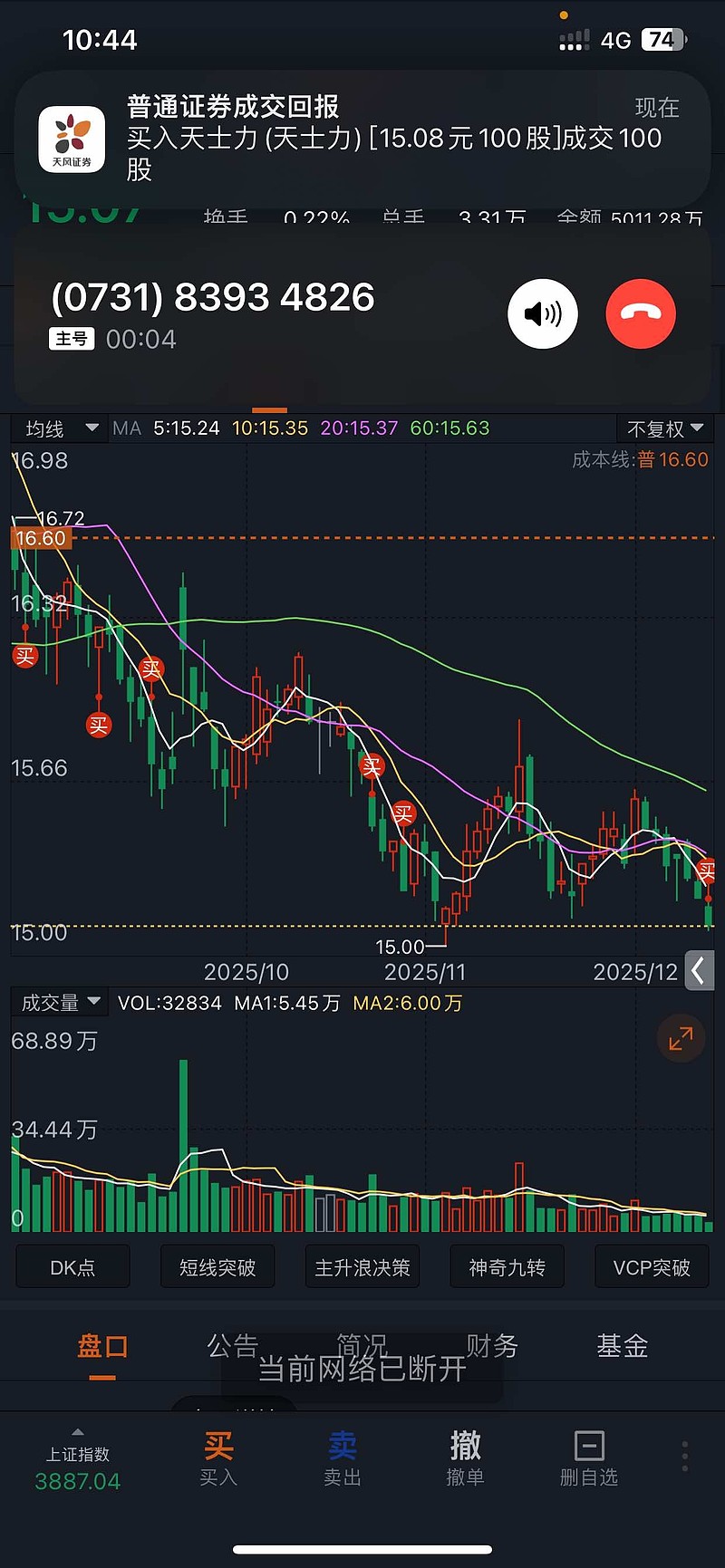Image resolution: width=725 pixels, height=1568 pixels.
Task: Open the 均线 indicator dropdown
Action: (x=60, y=428)
